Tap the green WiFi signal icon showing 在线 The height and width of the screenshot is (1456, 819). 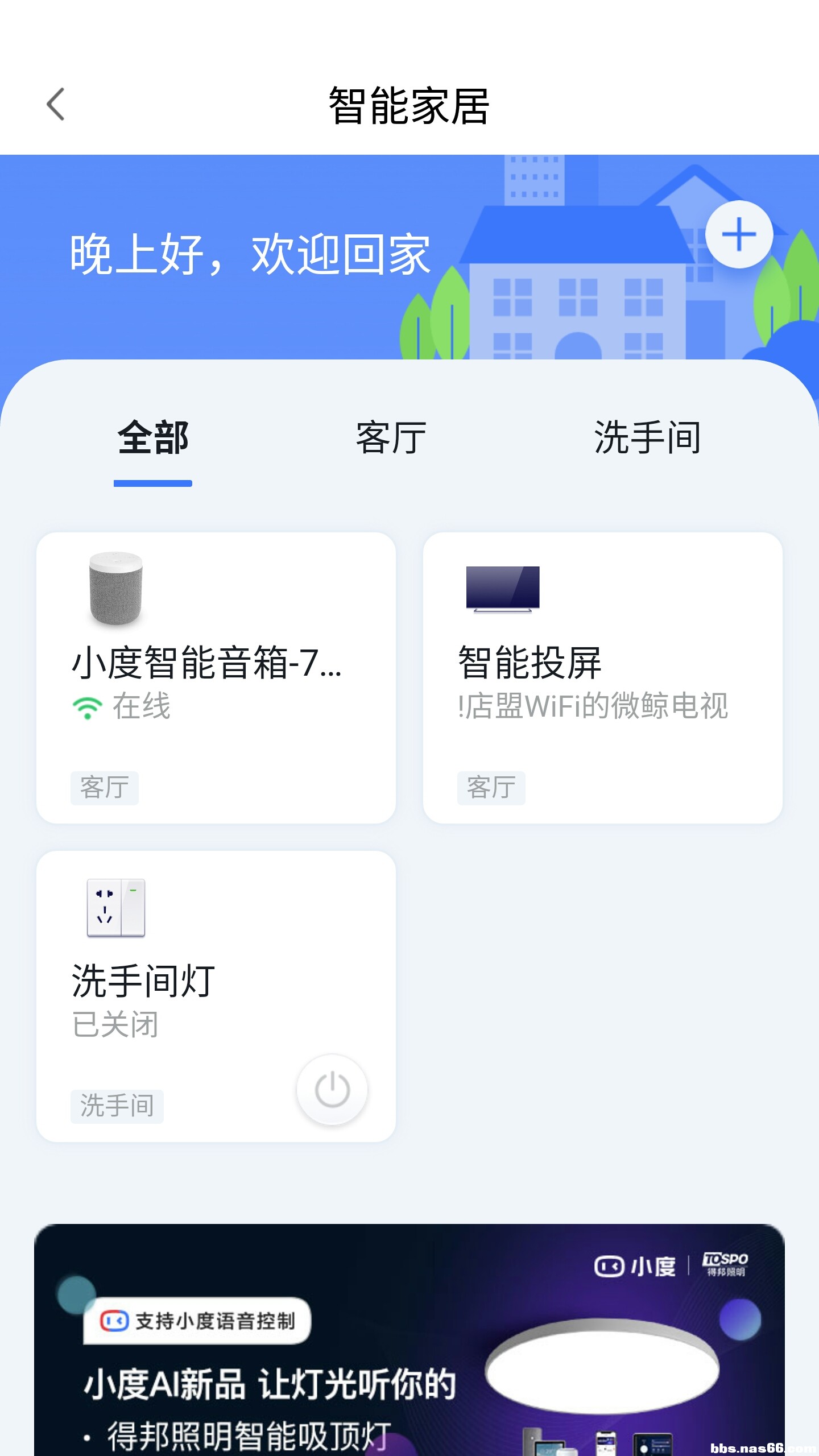pos(86,707)
